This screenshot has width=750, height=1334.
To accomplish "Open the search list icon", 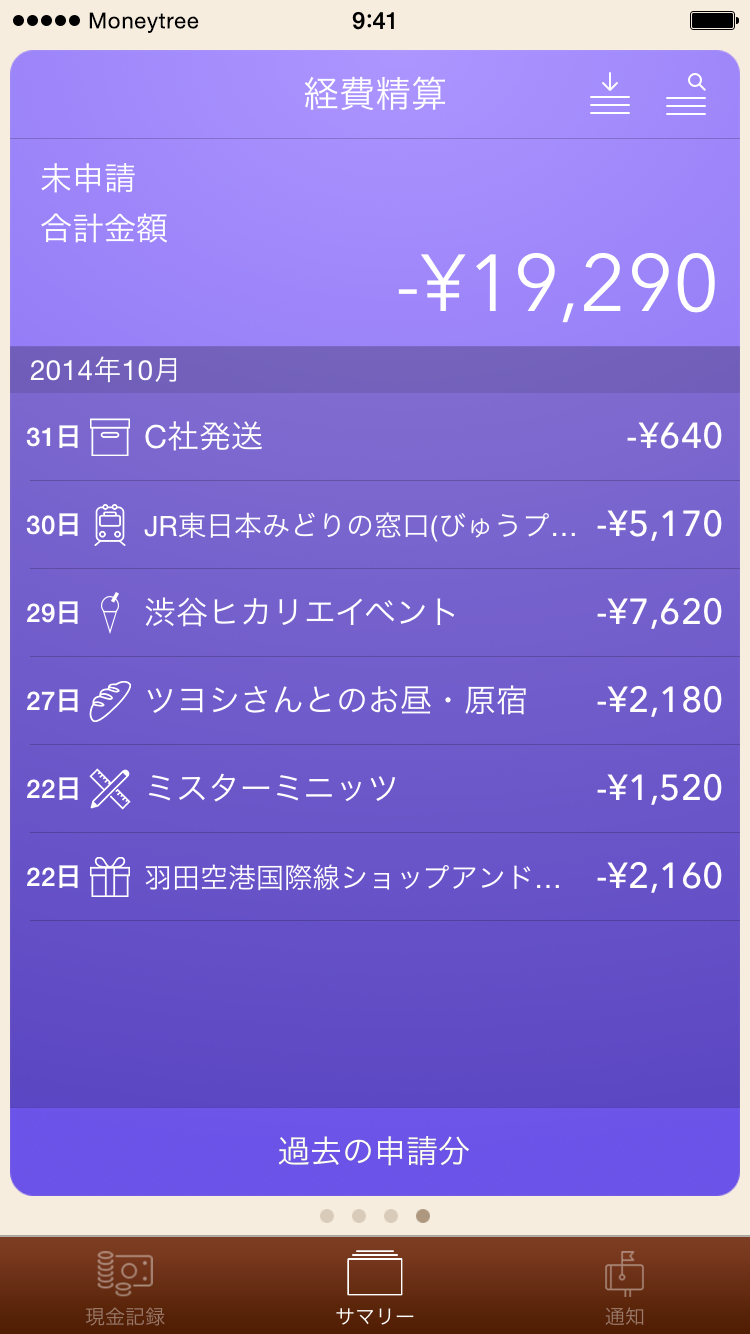I will pos(686,94).
